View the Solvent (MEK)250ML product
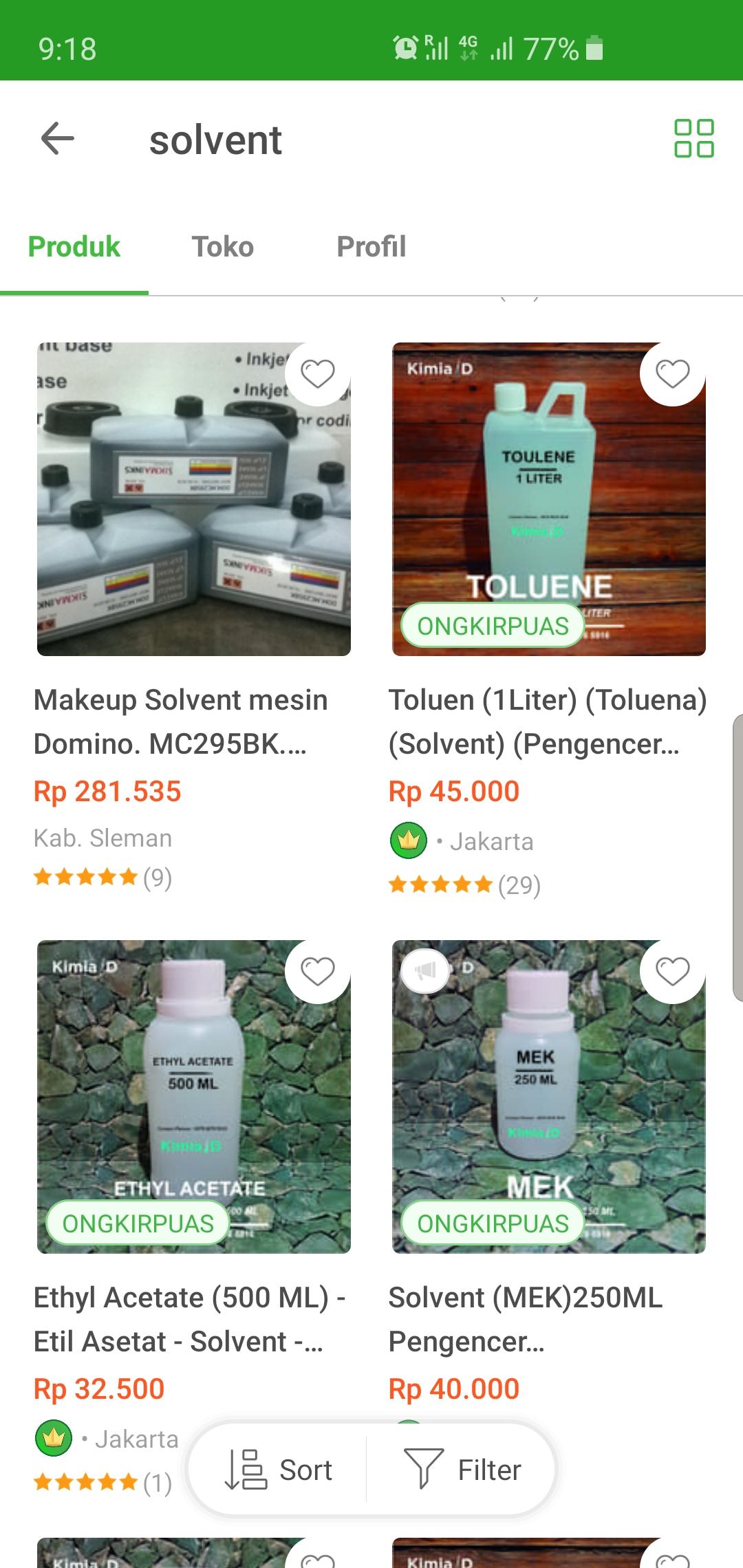Screen dimensions: 743x1568 pos(548,1097)
